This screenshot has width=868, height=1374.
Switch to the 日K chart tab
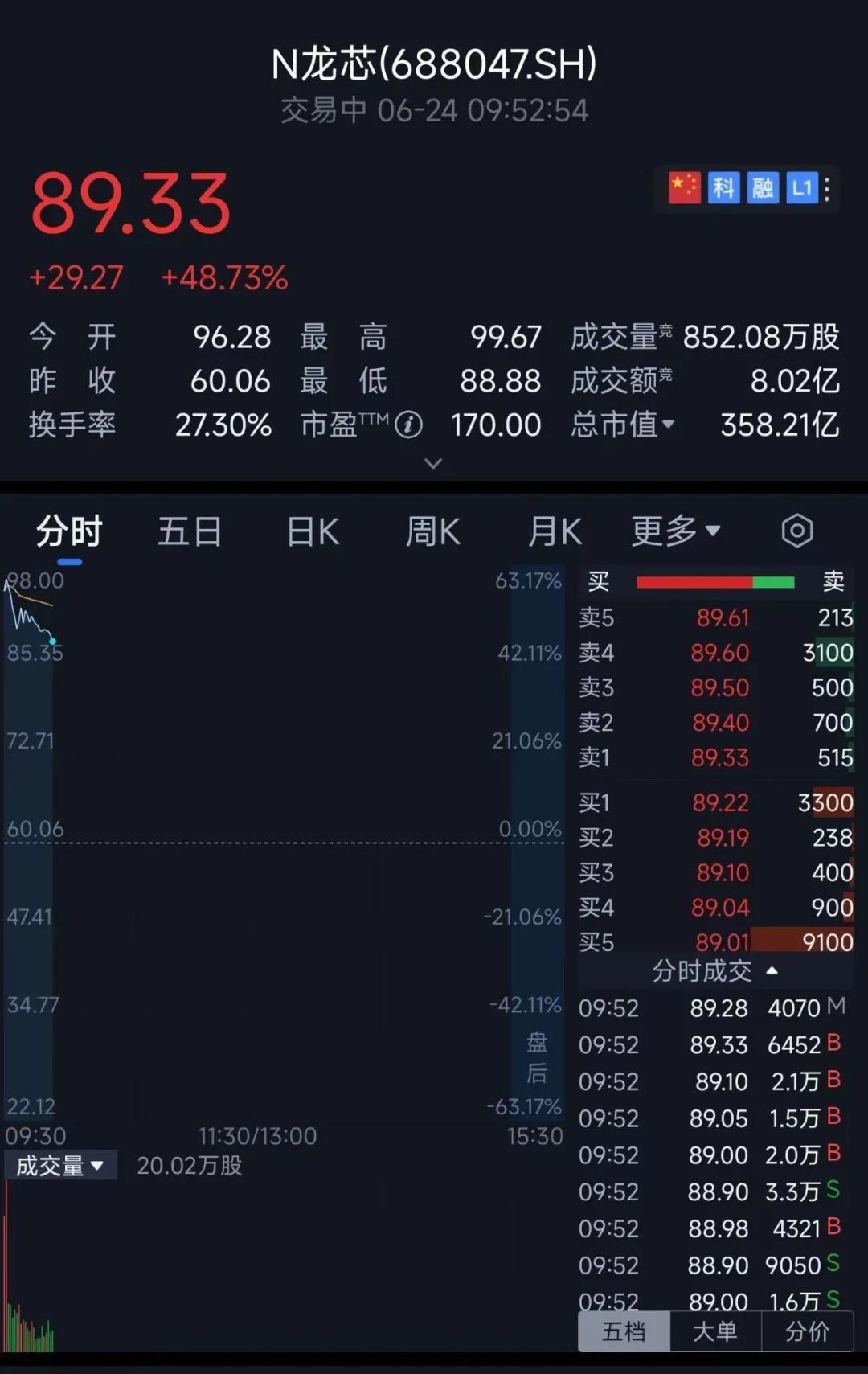(313, 531)
